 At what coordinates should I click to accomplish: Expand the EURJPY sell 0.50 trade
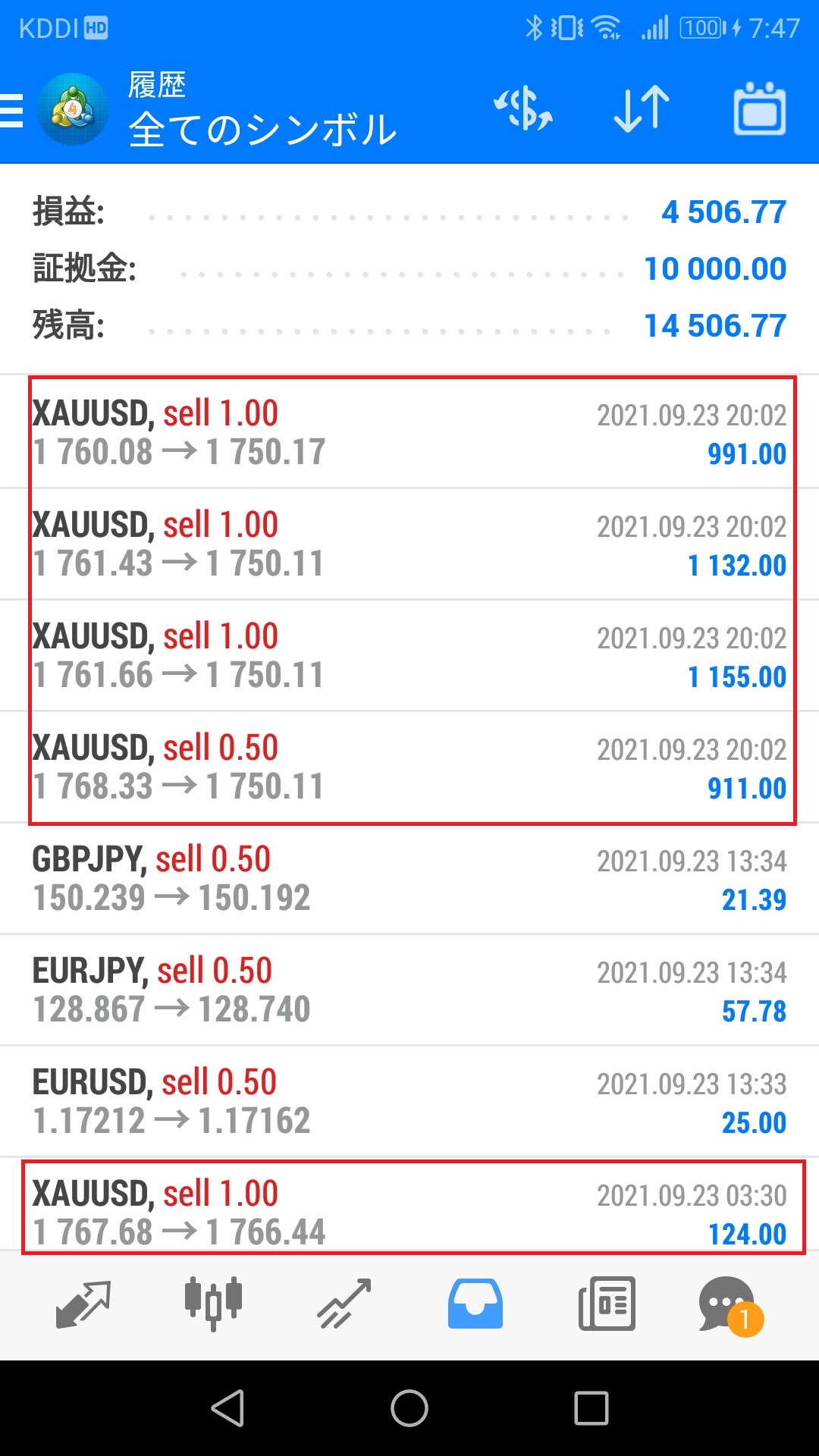(409, 990)
